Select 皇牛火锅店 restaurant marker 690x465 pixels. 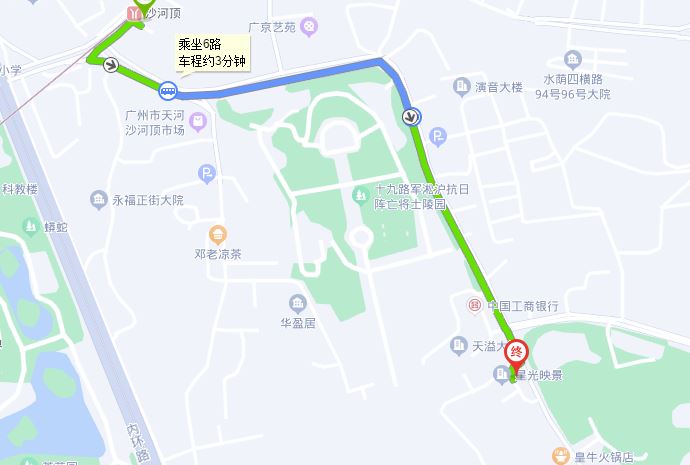pos(559,457)
